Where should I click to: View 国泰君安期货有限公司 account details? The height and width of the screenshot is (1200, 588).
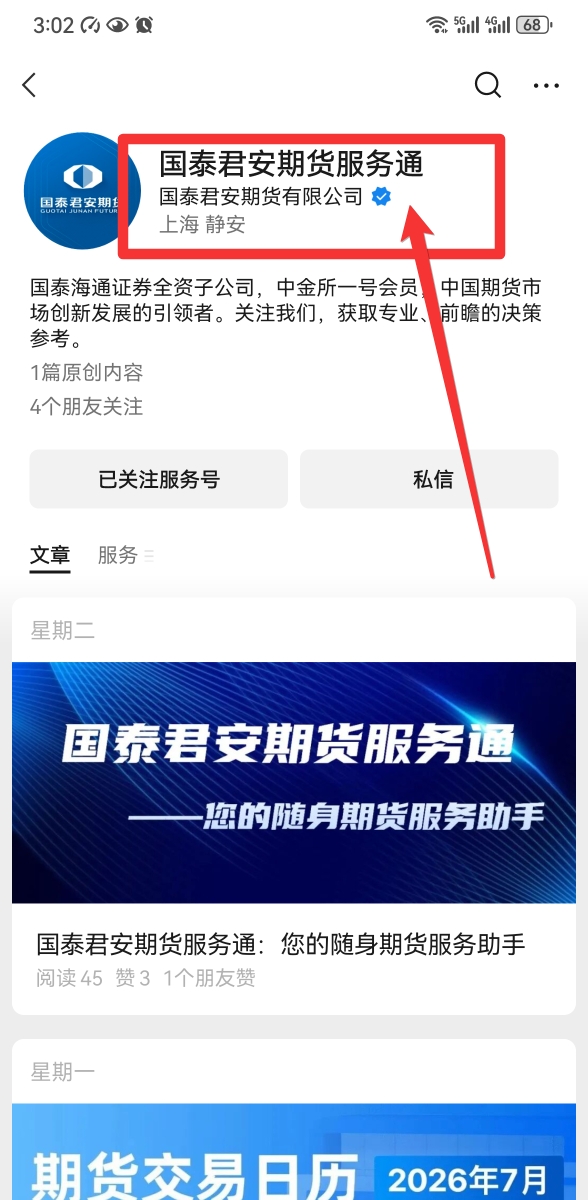point(261,197)
